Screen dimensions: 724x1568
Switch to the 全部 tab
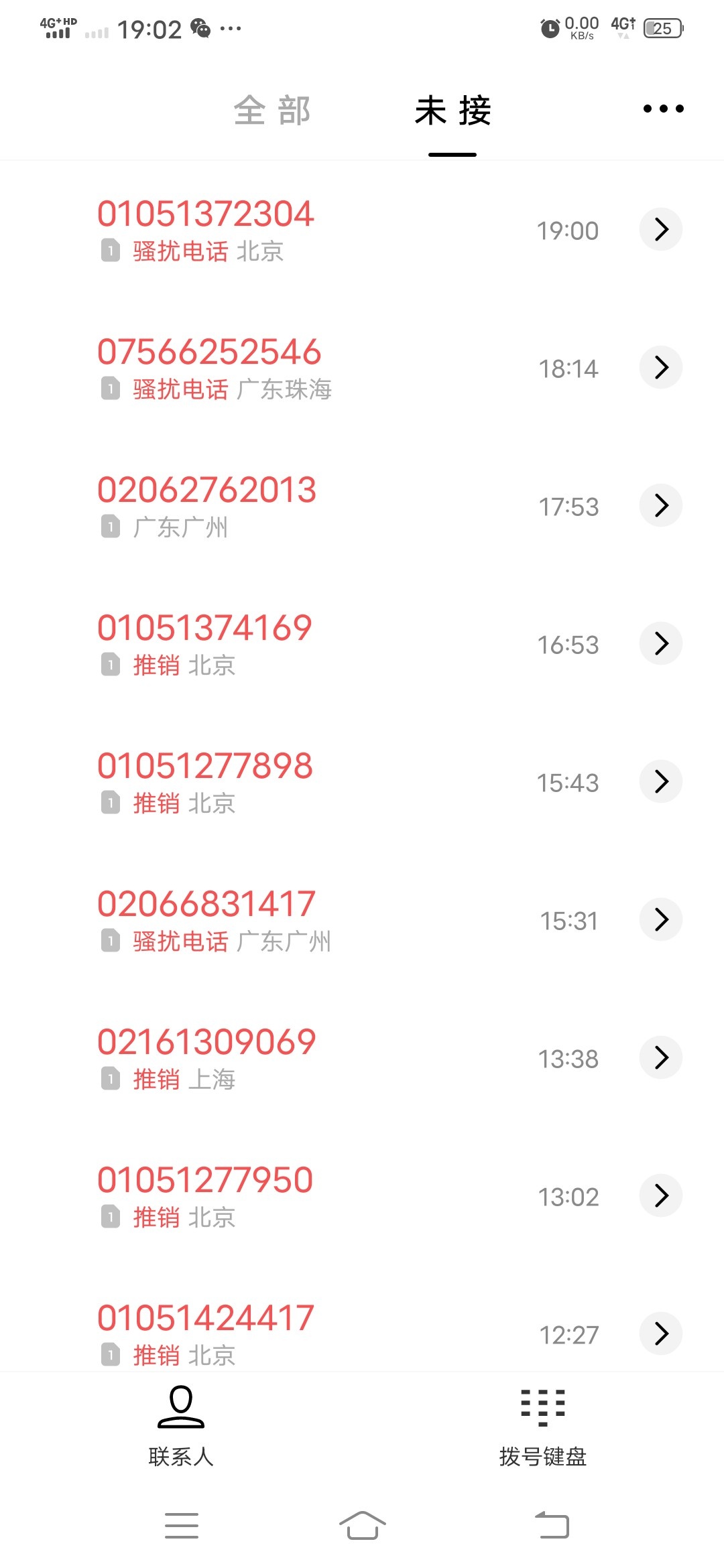tap(272, 111)
